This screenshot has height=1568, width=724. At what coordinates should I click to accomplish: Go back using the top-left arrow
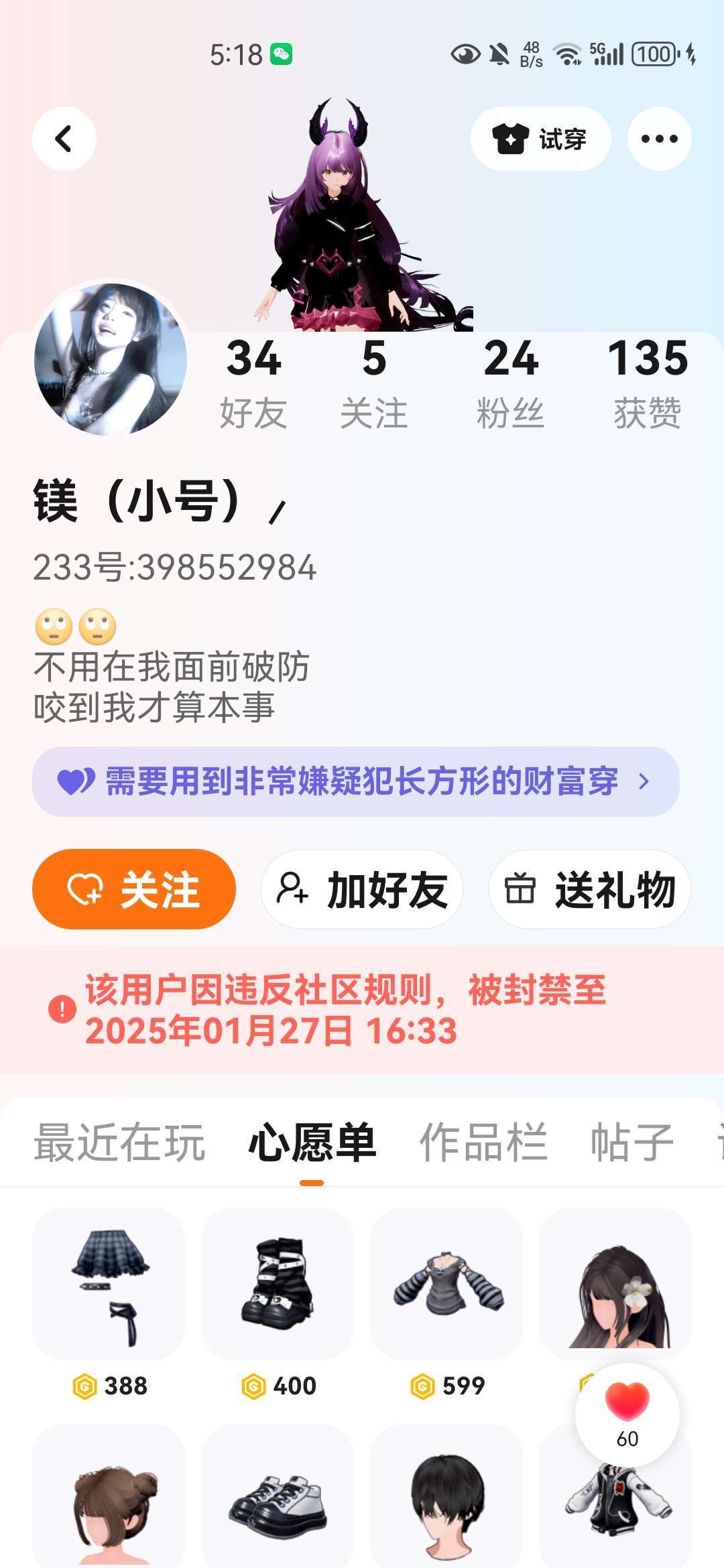tap(64, 139)
